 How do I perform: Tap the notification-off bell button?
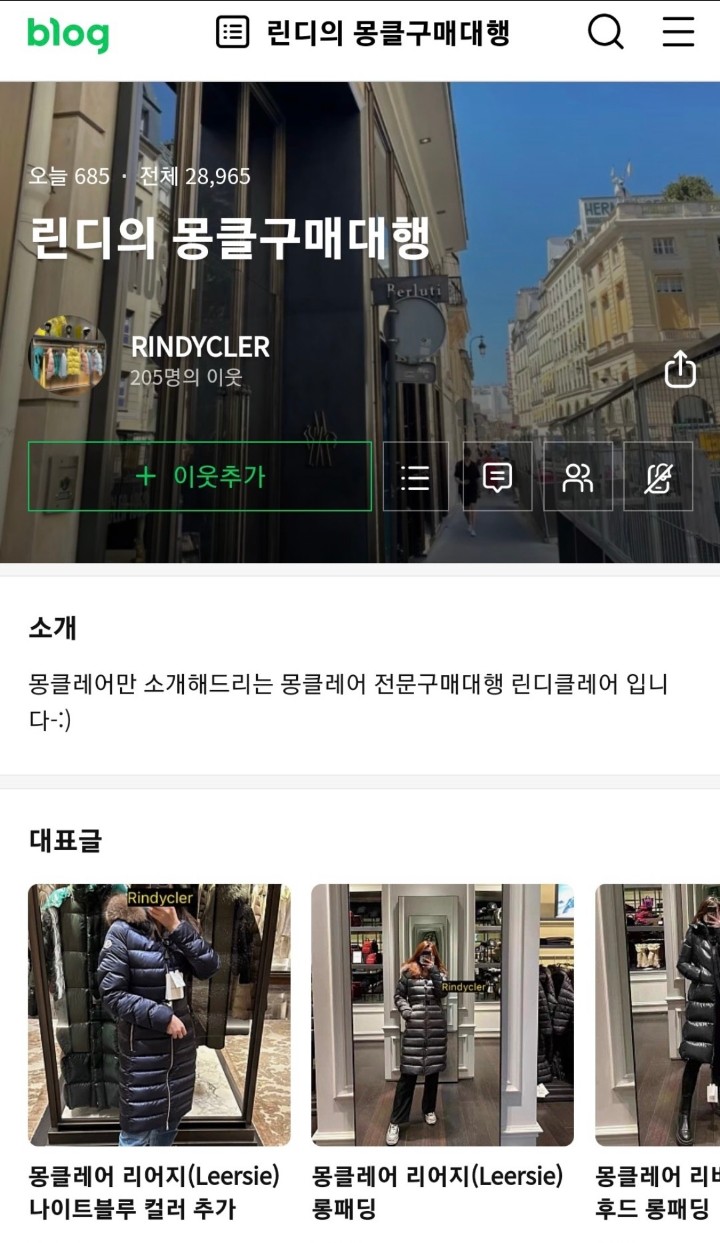[658, 477]
